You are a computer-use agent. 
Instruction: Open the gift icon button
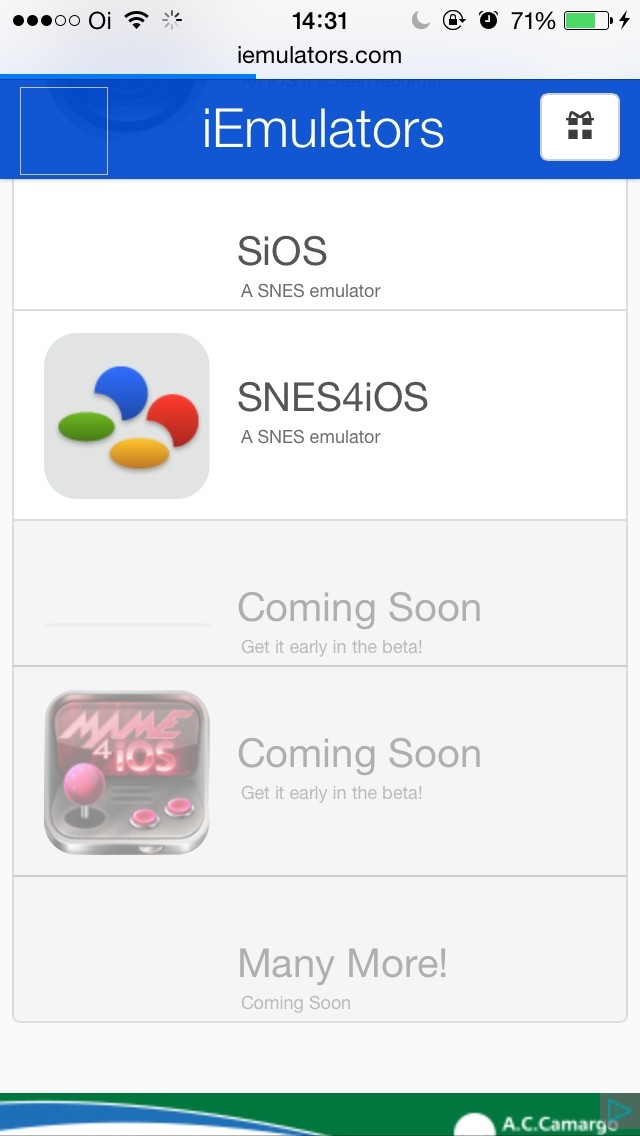pyautogui.click(x=580, y=127)
